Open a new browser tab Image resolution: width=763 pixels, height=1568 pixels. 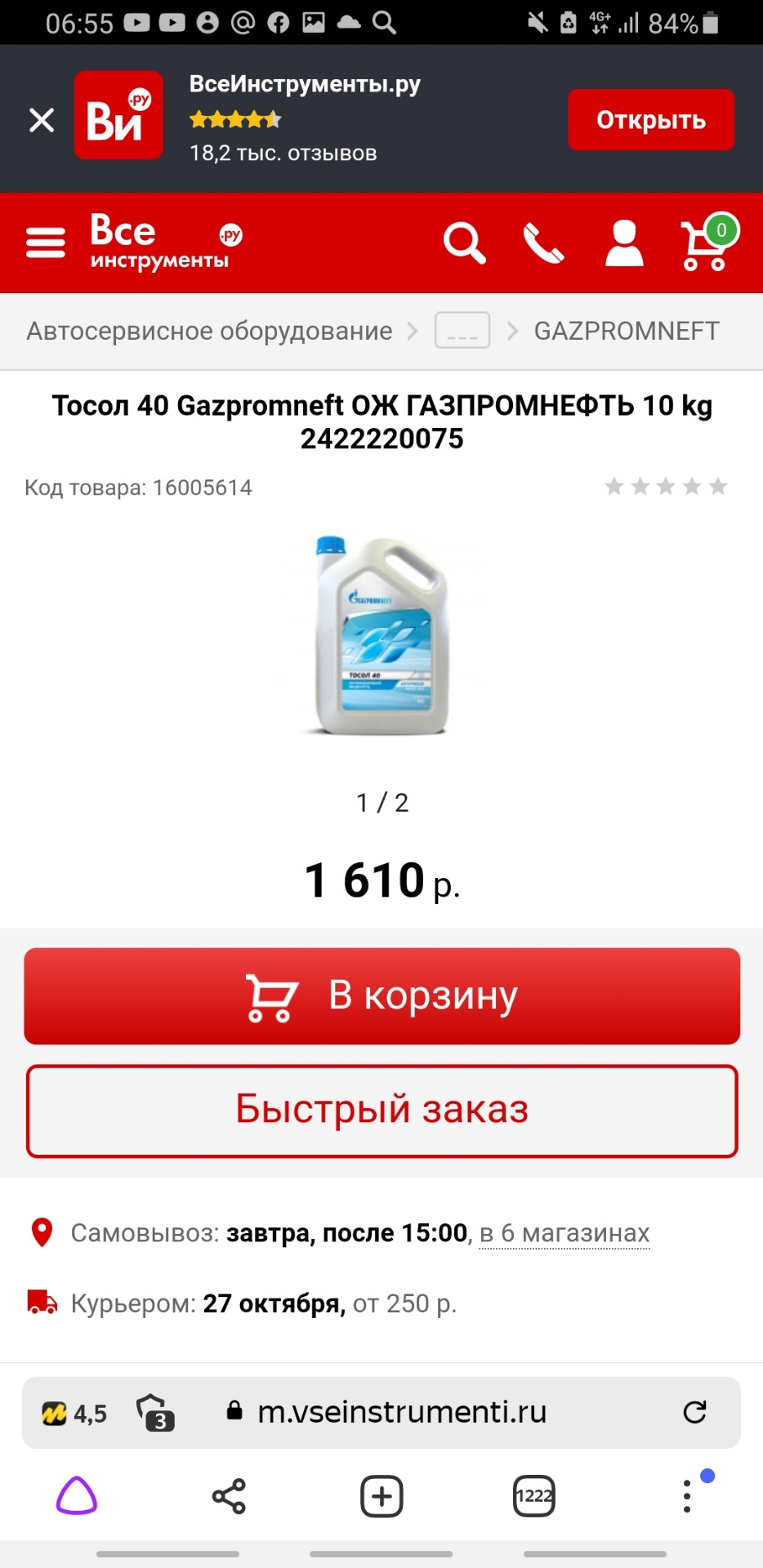381,1496
